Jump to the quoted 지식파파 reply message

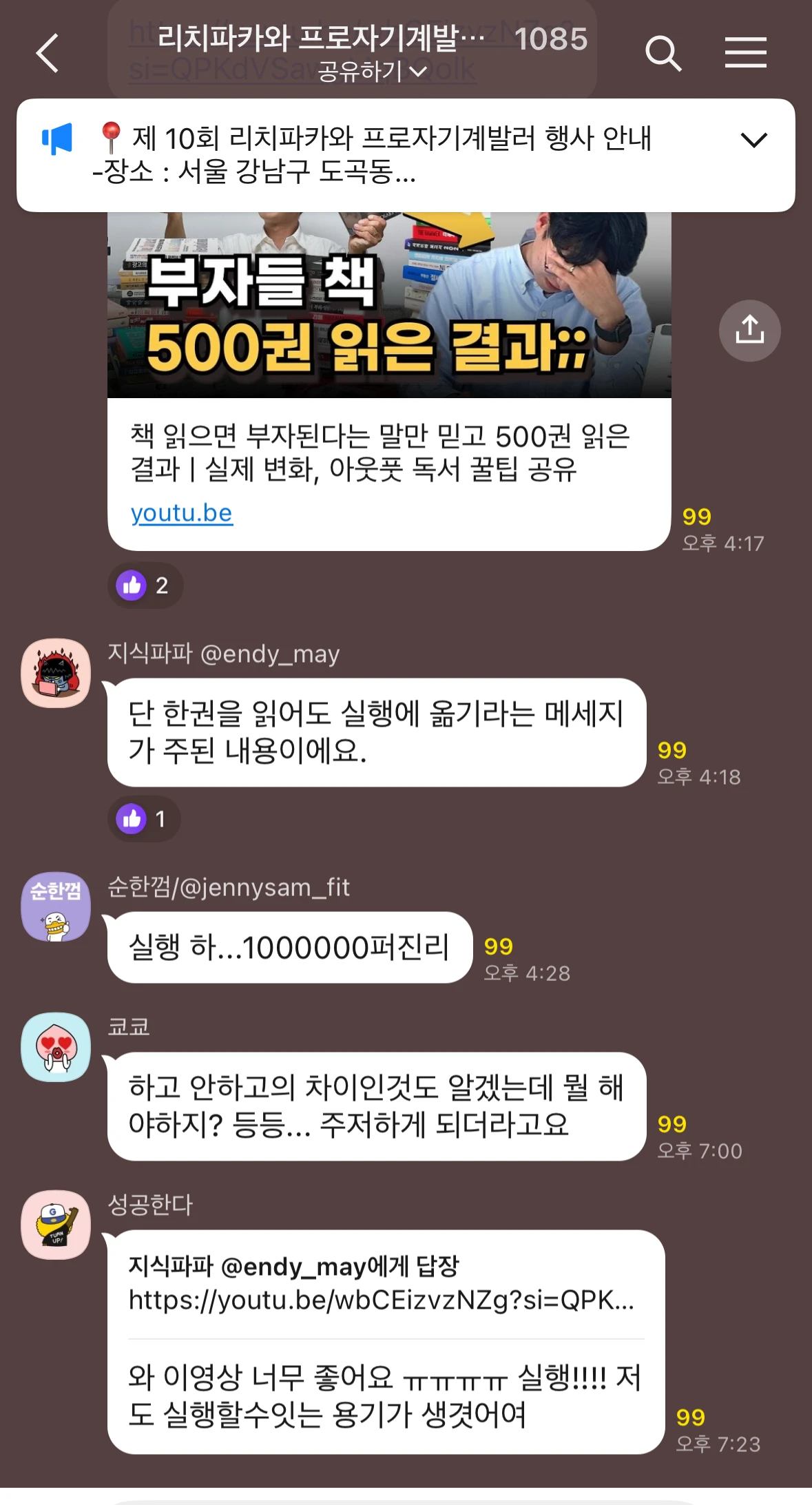(382, 1284)
